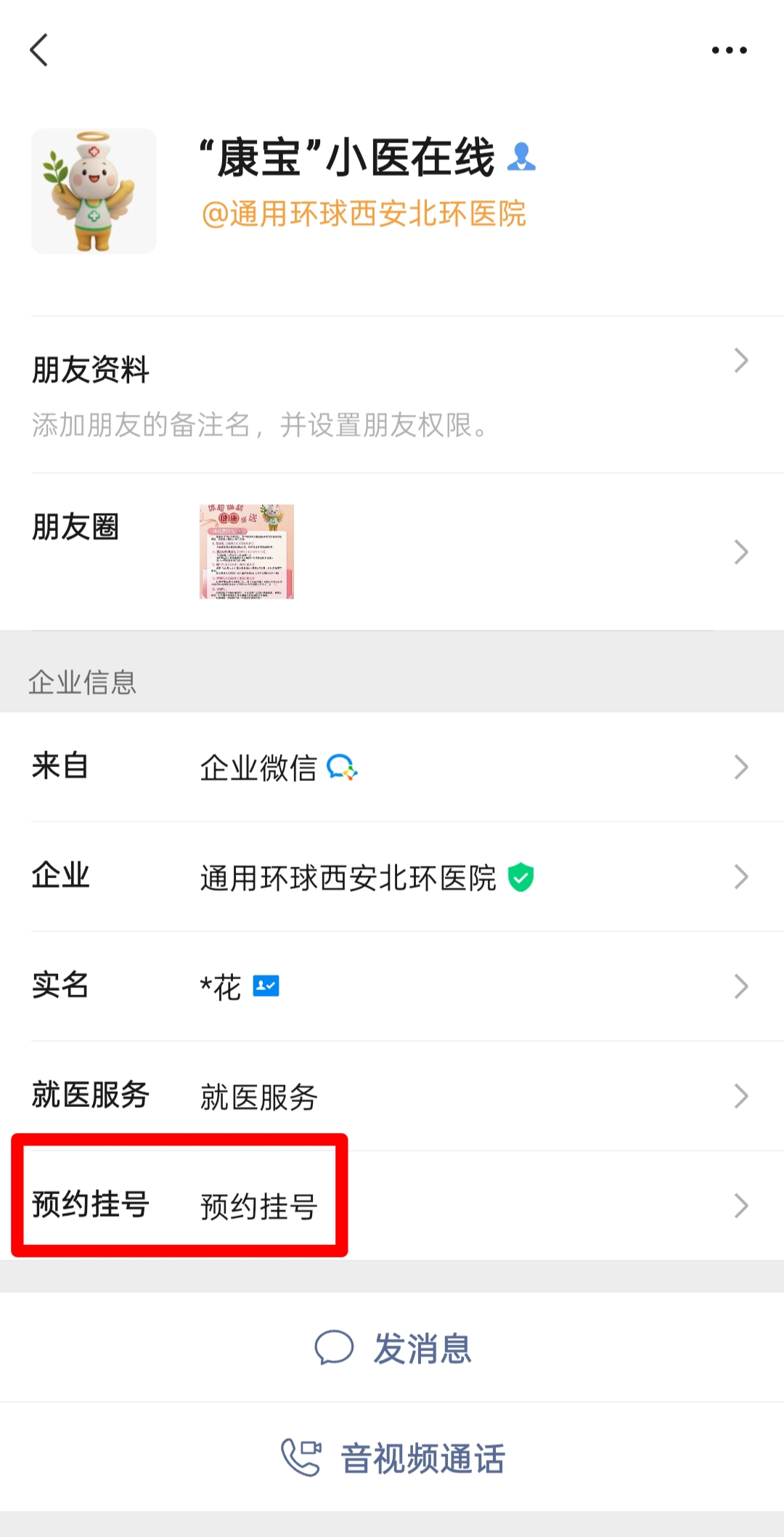Open the 朋友圈 moments row
The image size is (784, 1537).
tap(392, 552)
